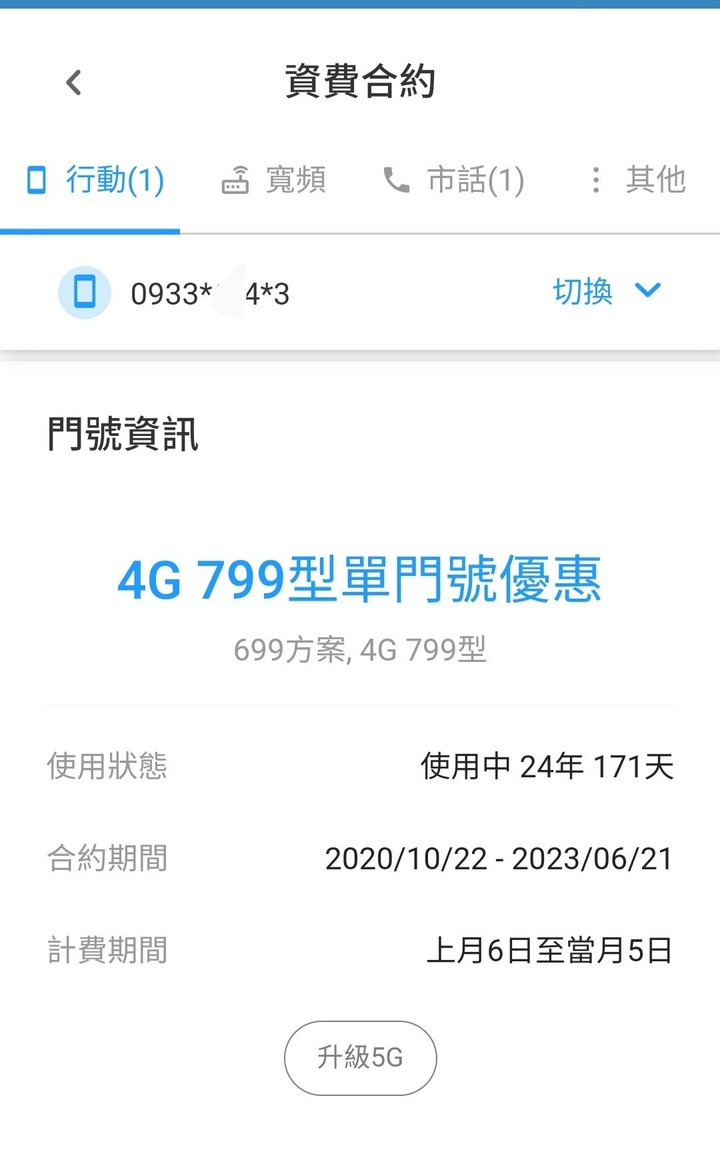720x1166 pixels.
Task: Expand the 切換 number dropdown
Action: [x=606, y=291]
